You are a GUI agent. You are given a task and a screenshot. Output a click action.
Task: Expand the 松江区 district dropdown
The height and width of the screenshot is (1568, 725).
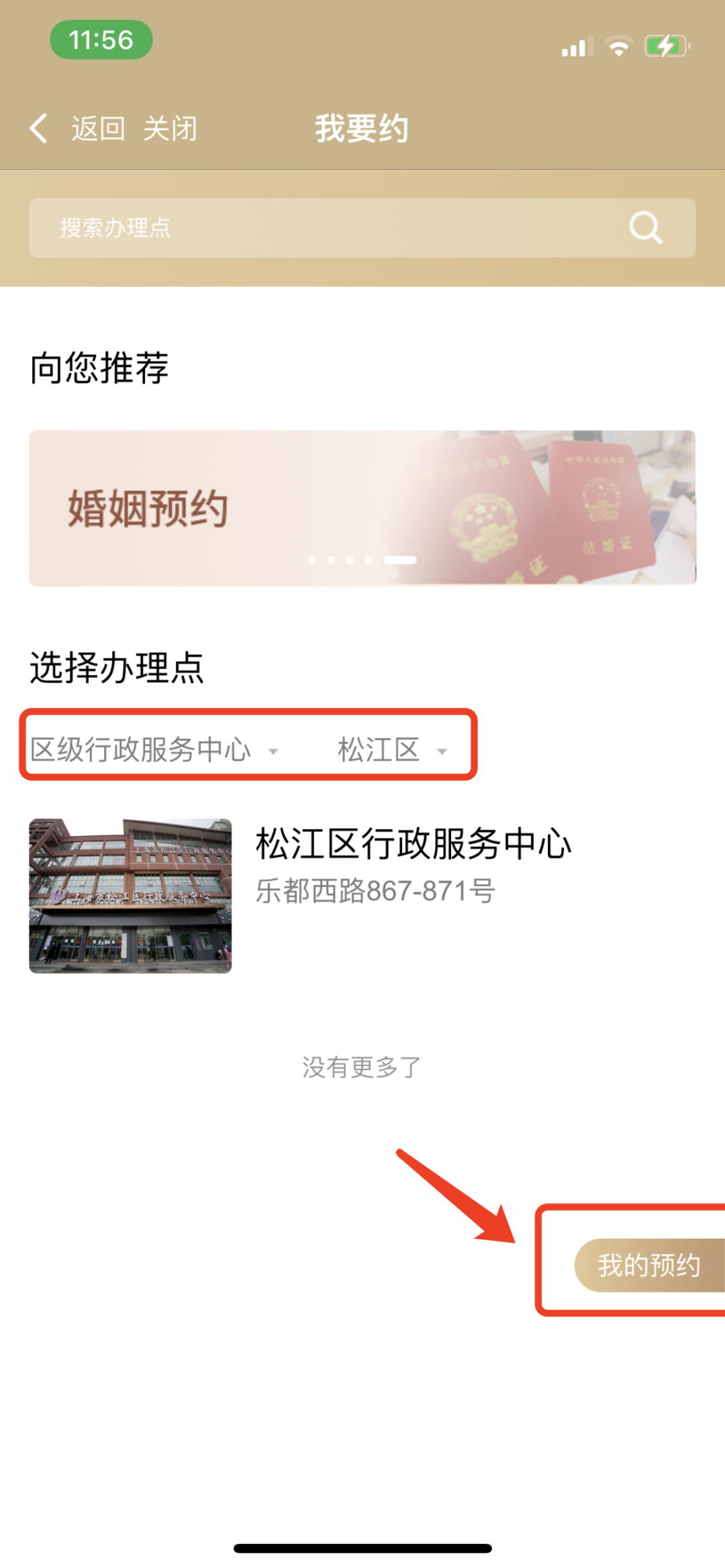[392, 749]
